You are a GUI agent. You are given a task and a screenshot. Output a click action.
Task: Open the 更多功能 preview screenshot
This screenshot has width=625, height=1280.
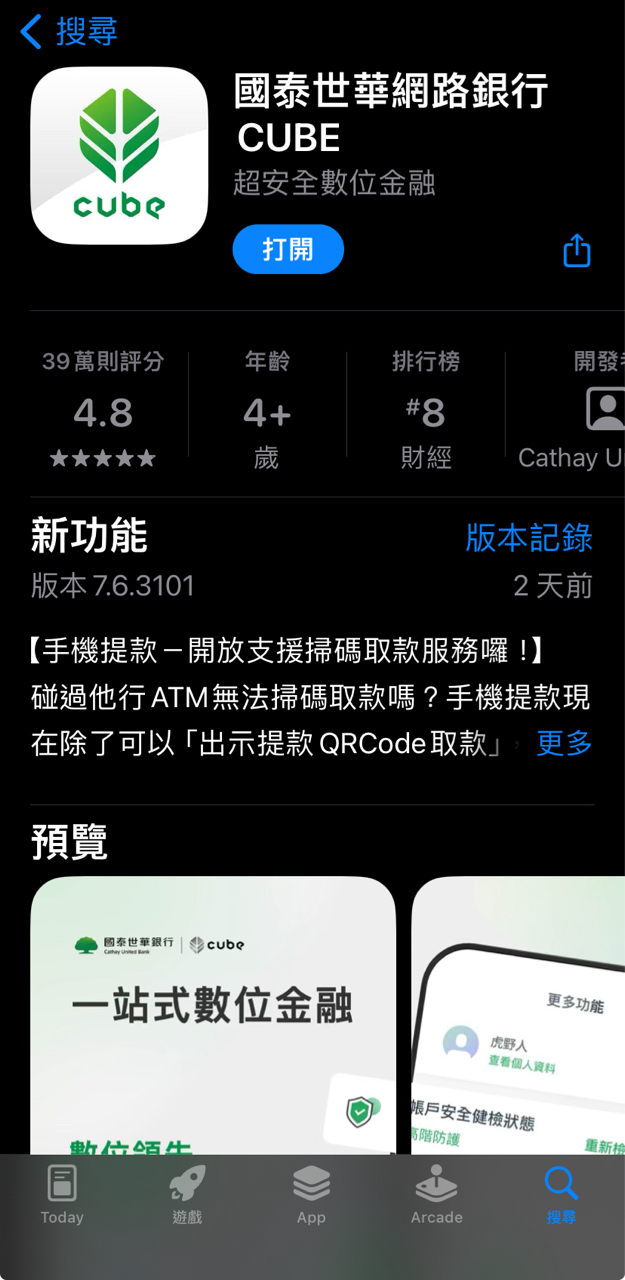(x=520, y=1010)
